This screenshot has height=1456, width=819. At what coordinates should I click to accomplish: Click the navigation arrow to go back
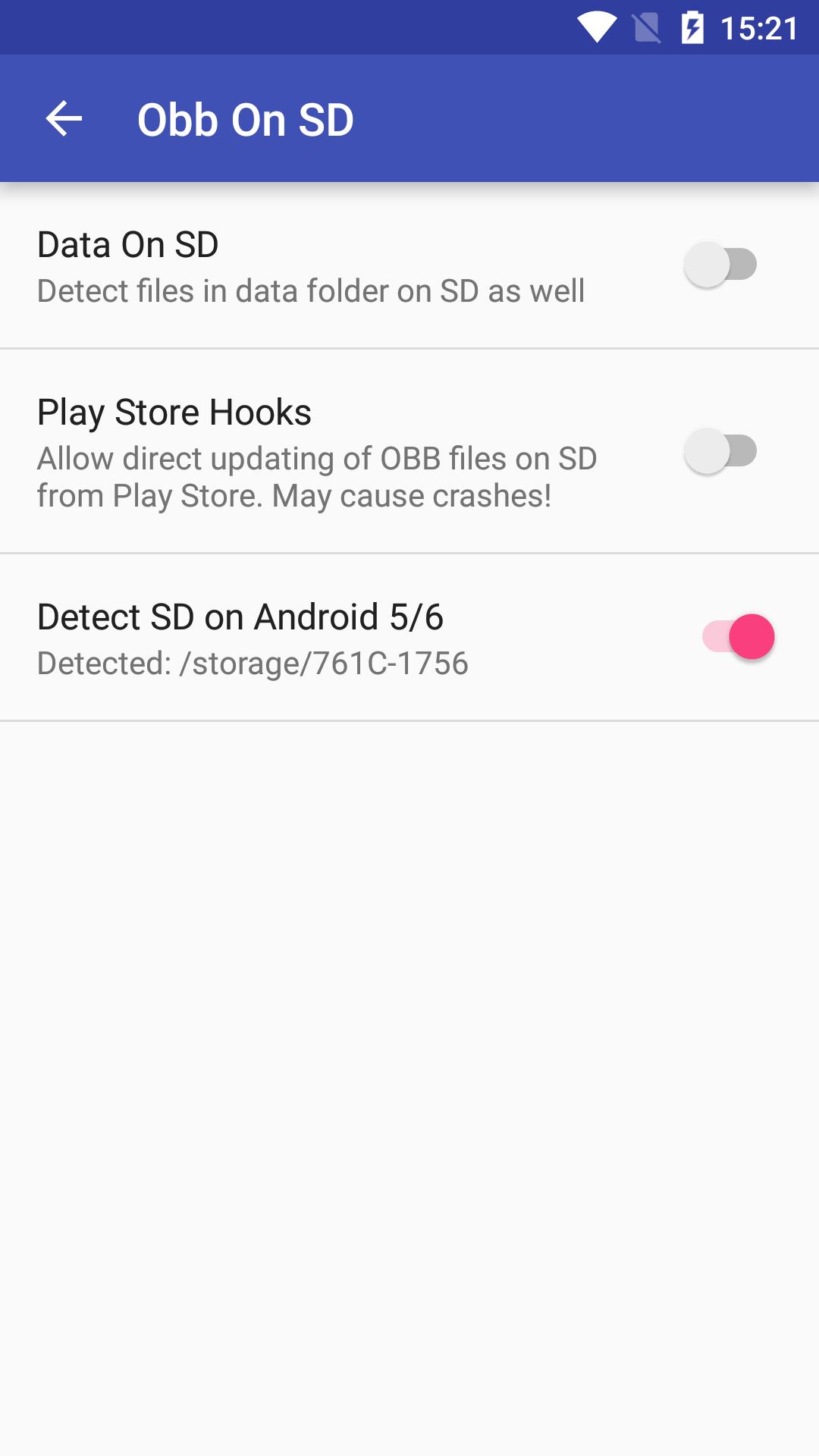click(63, 118)
